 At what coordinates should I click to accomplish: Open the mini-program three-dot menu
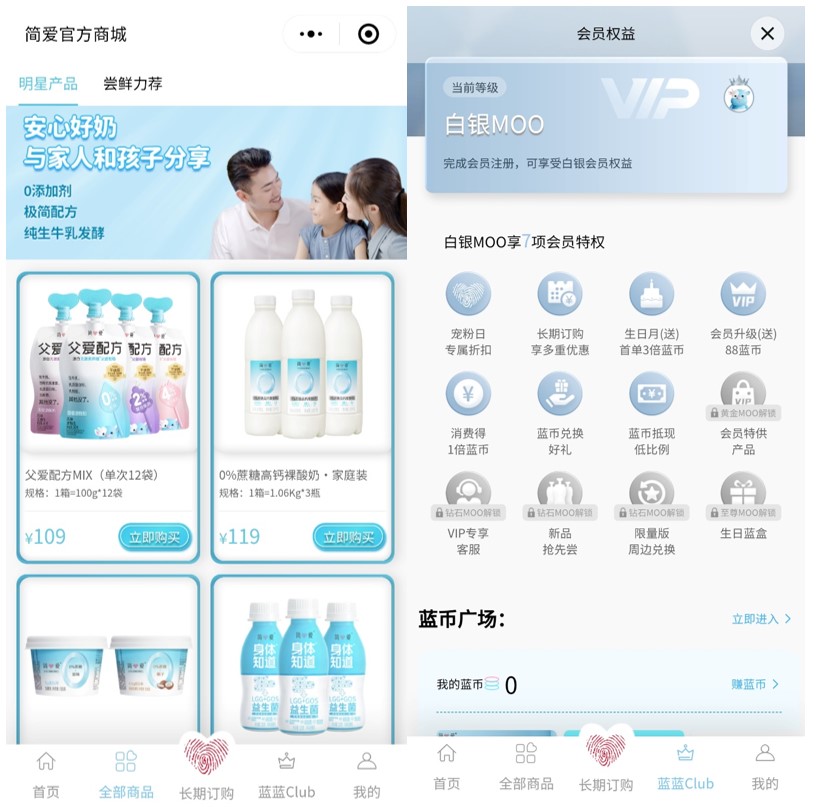(x=311, y=34)
